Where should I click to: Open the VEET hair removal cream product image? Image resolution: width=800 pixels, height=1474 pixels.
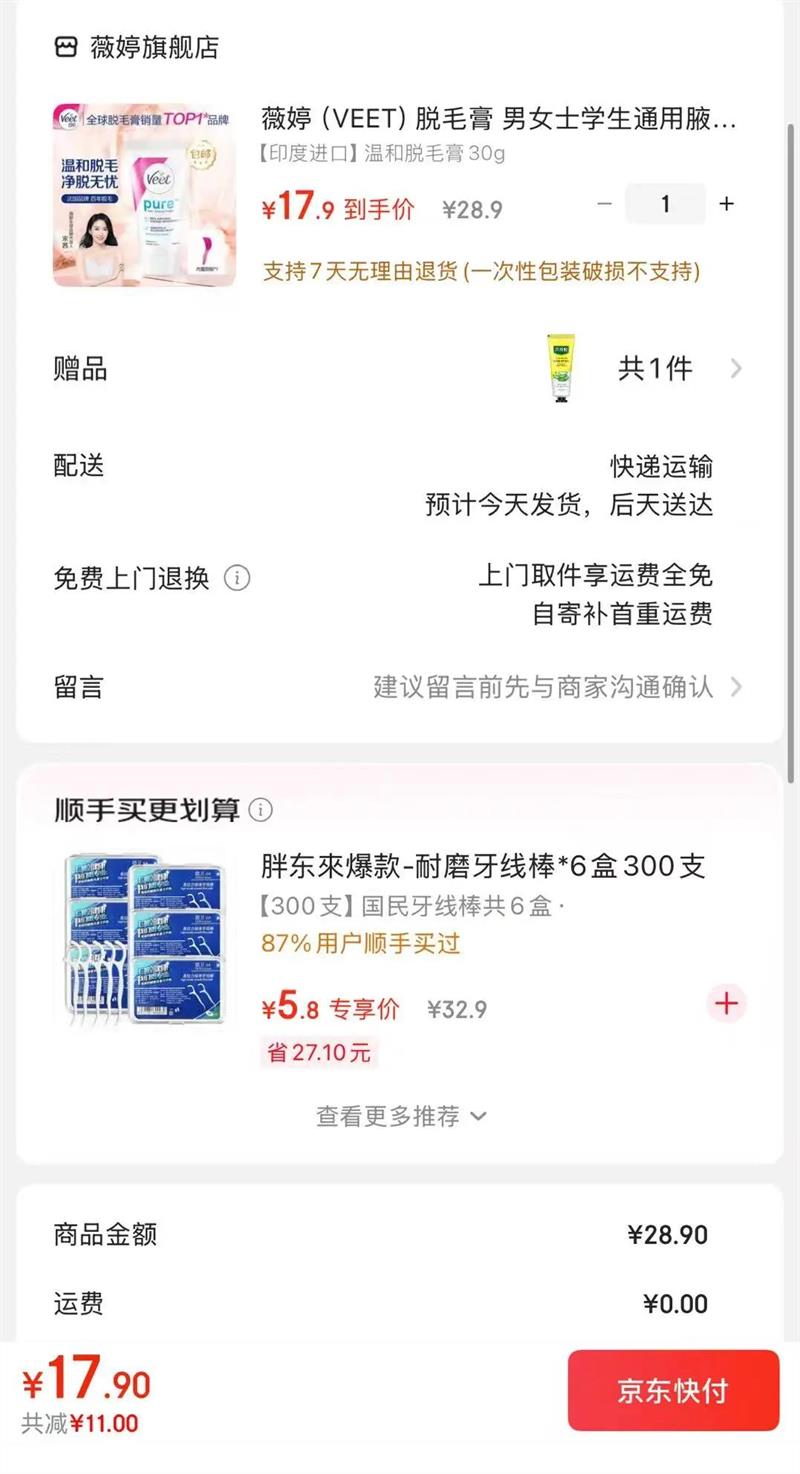(x=144, y=195)
